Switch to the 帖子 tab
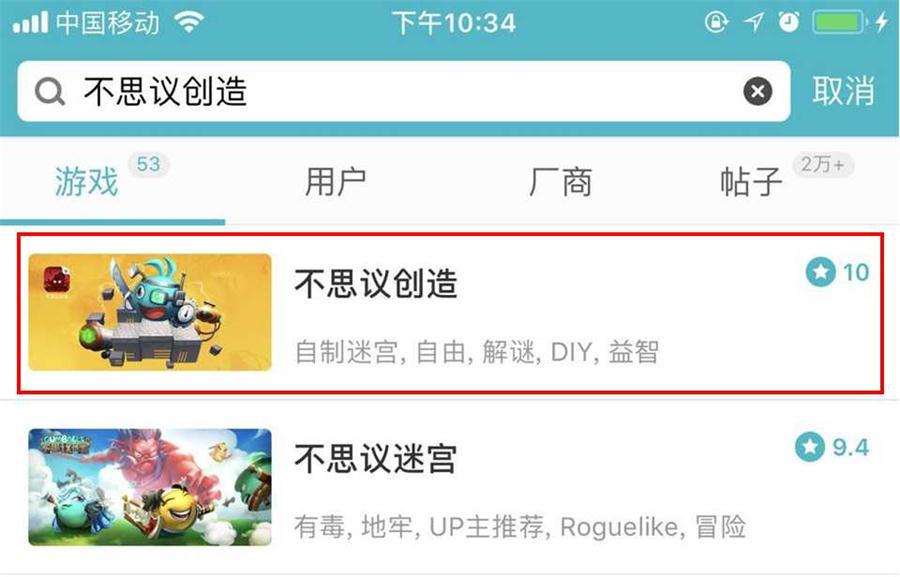This screenshot has height=577, width=900. (751, 182)
